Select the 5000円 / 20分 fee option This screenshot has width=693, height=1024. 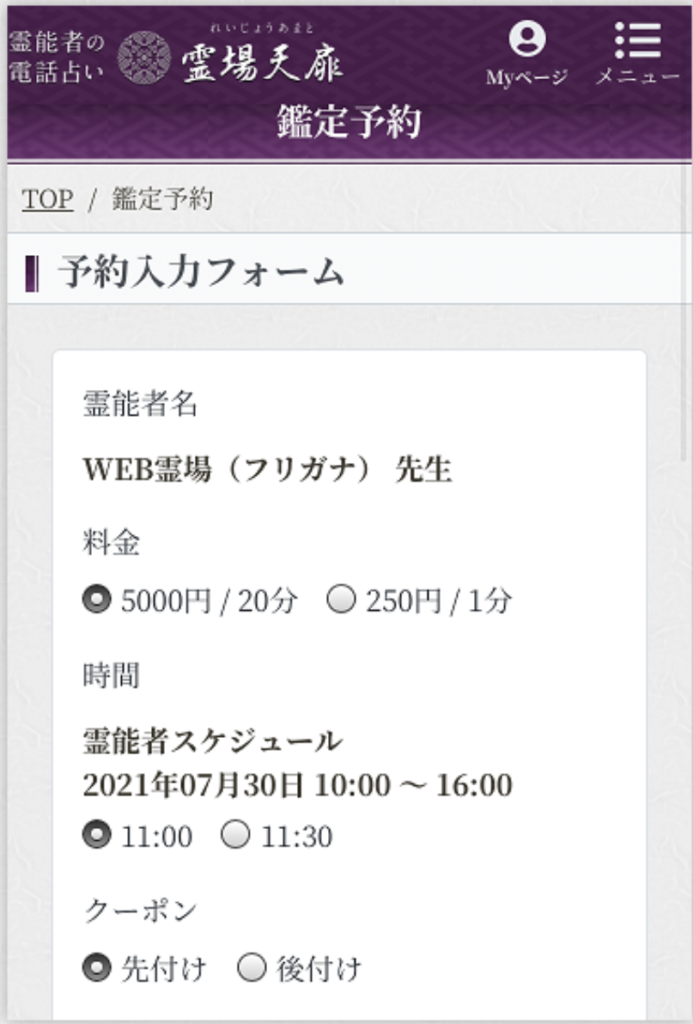coord(97,601)
